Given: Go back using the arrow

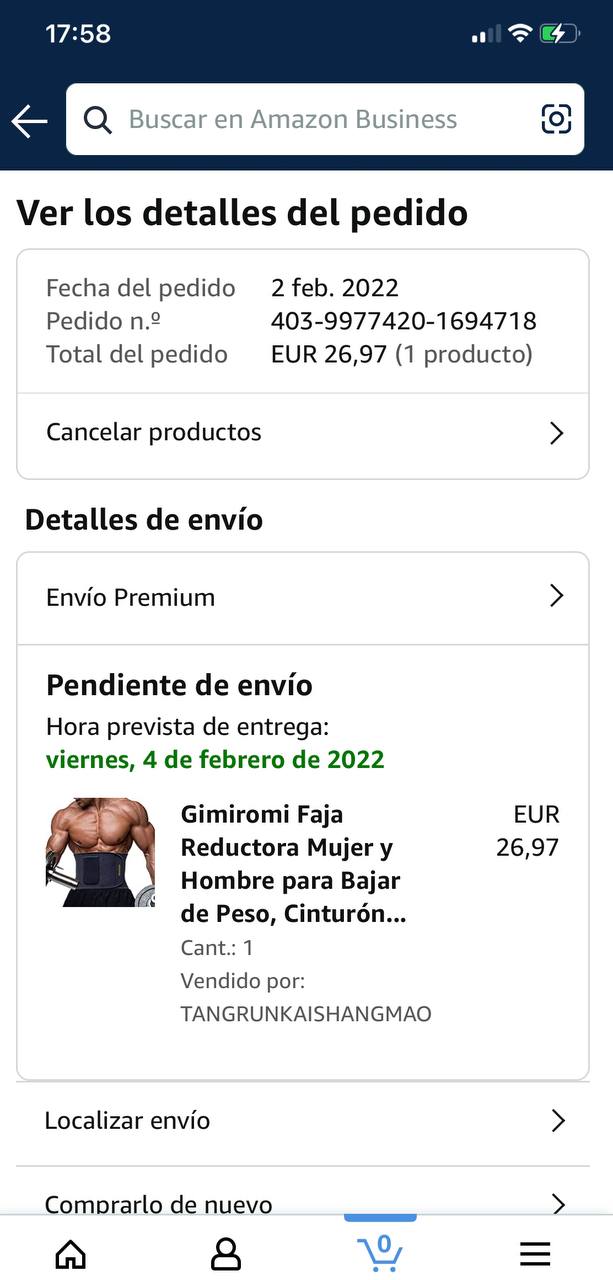Looking at the screenshot, I should (x=29, y=121).
